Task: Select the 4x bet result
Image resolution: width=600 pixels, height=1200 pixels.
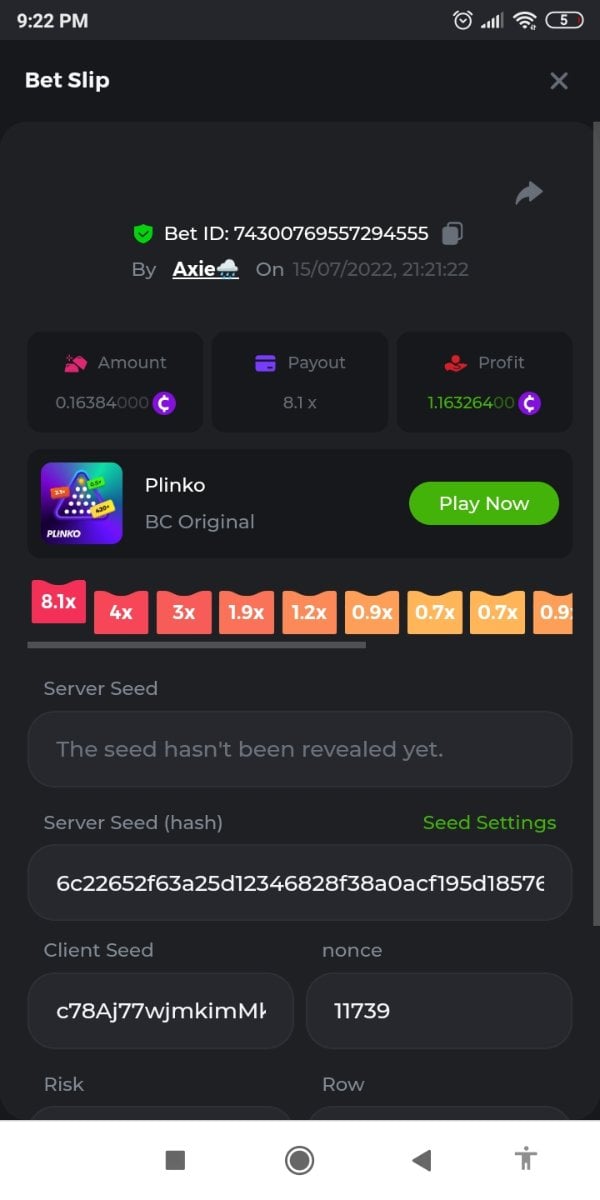Action: (121, 612)
